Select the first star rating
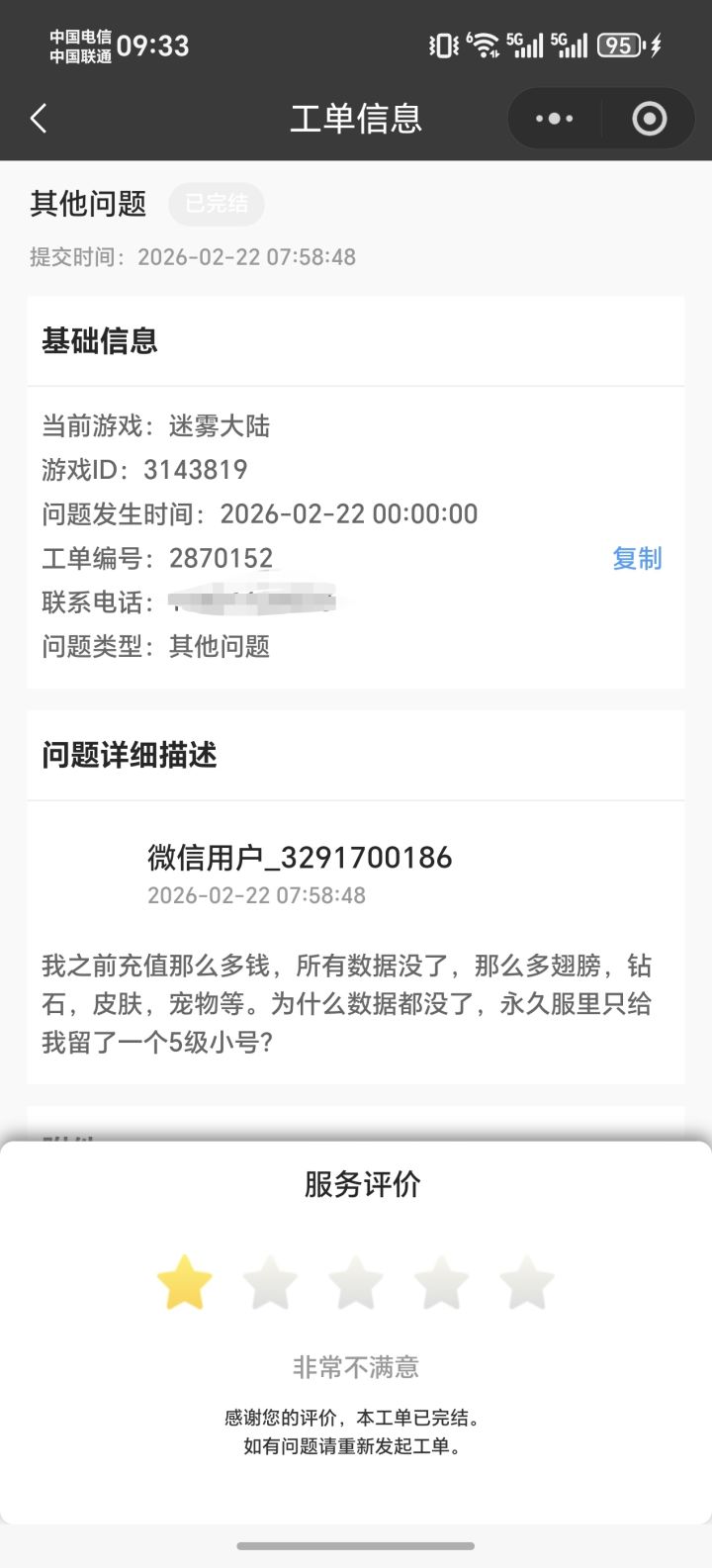This screenshot has height=1568, width=712. [185, 1281]
